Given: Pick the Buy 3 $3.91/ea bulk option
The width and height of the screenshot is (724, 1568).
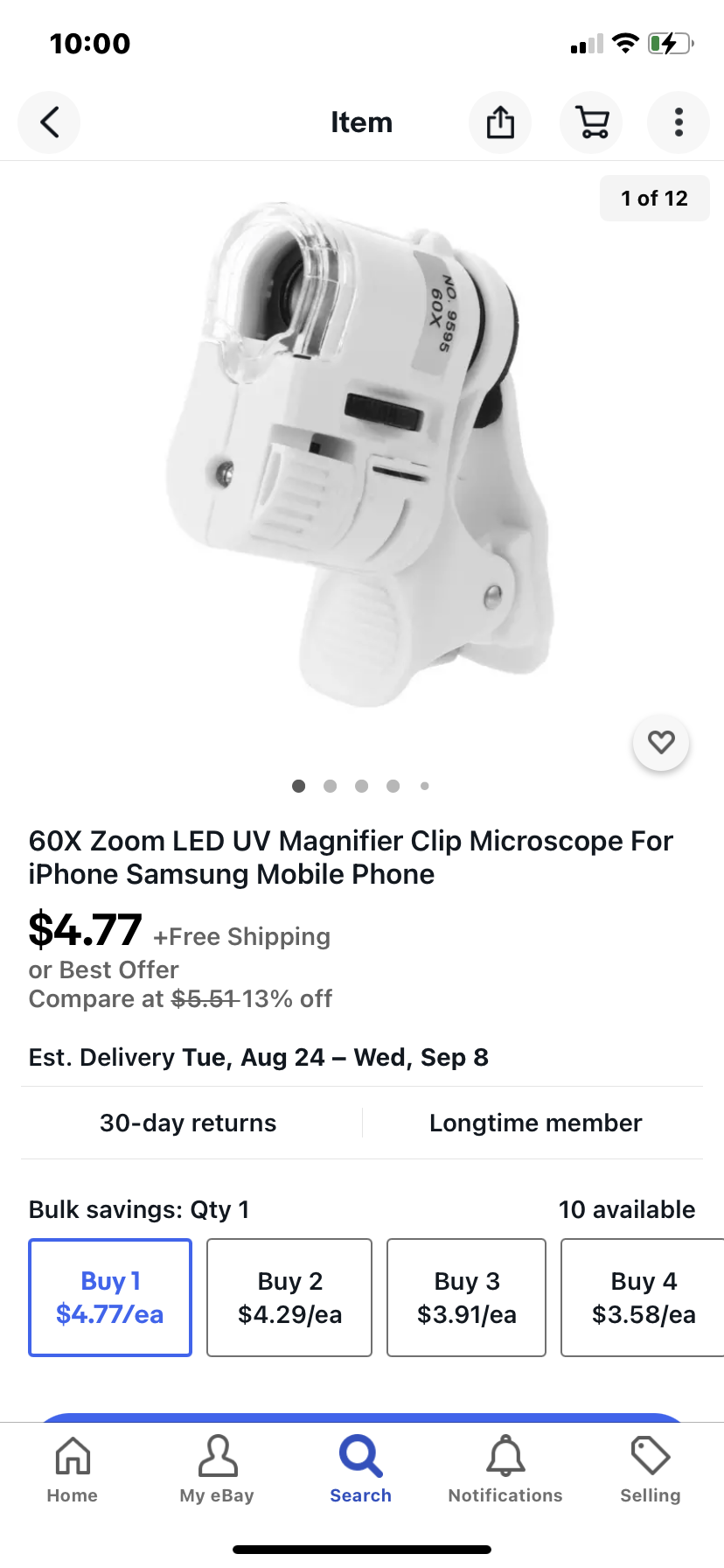Looking at the screenshot, I should click(x=466, y=1298).
